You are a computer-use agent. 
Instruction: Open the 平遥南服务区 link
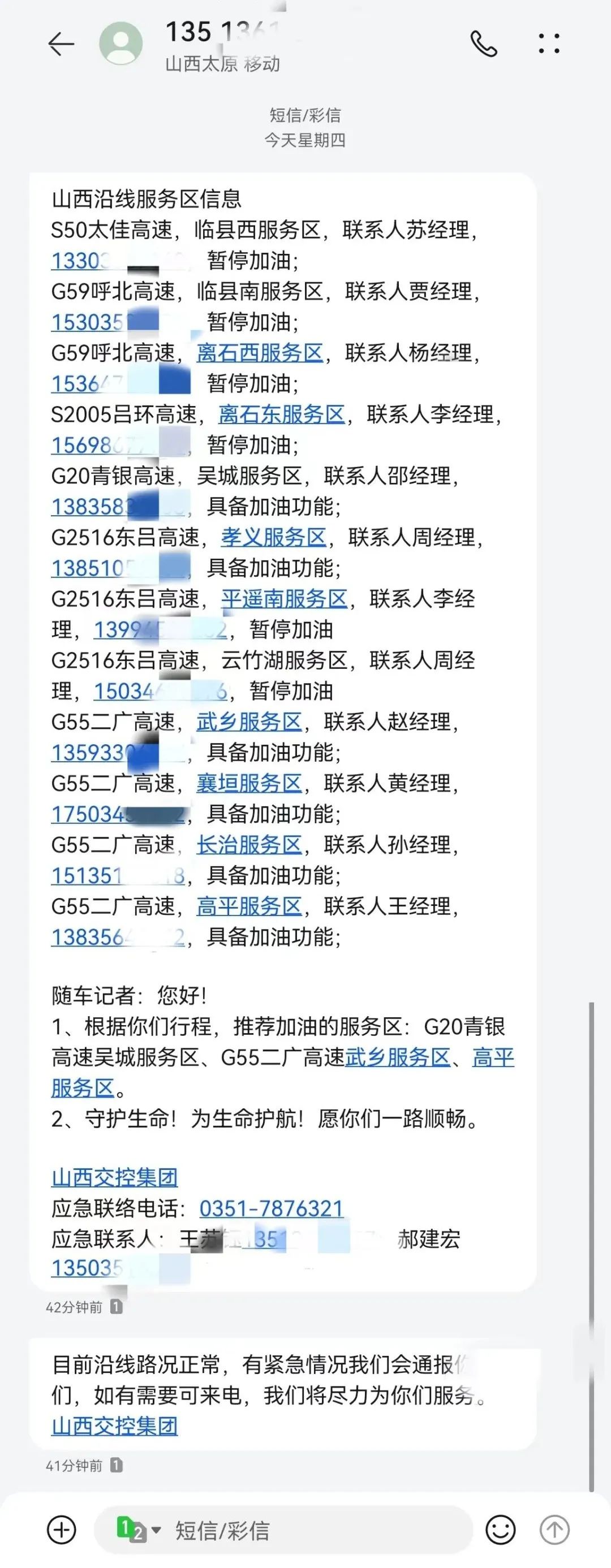coord(284,599)
